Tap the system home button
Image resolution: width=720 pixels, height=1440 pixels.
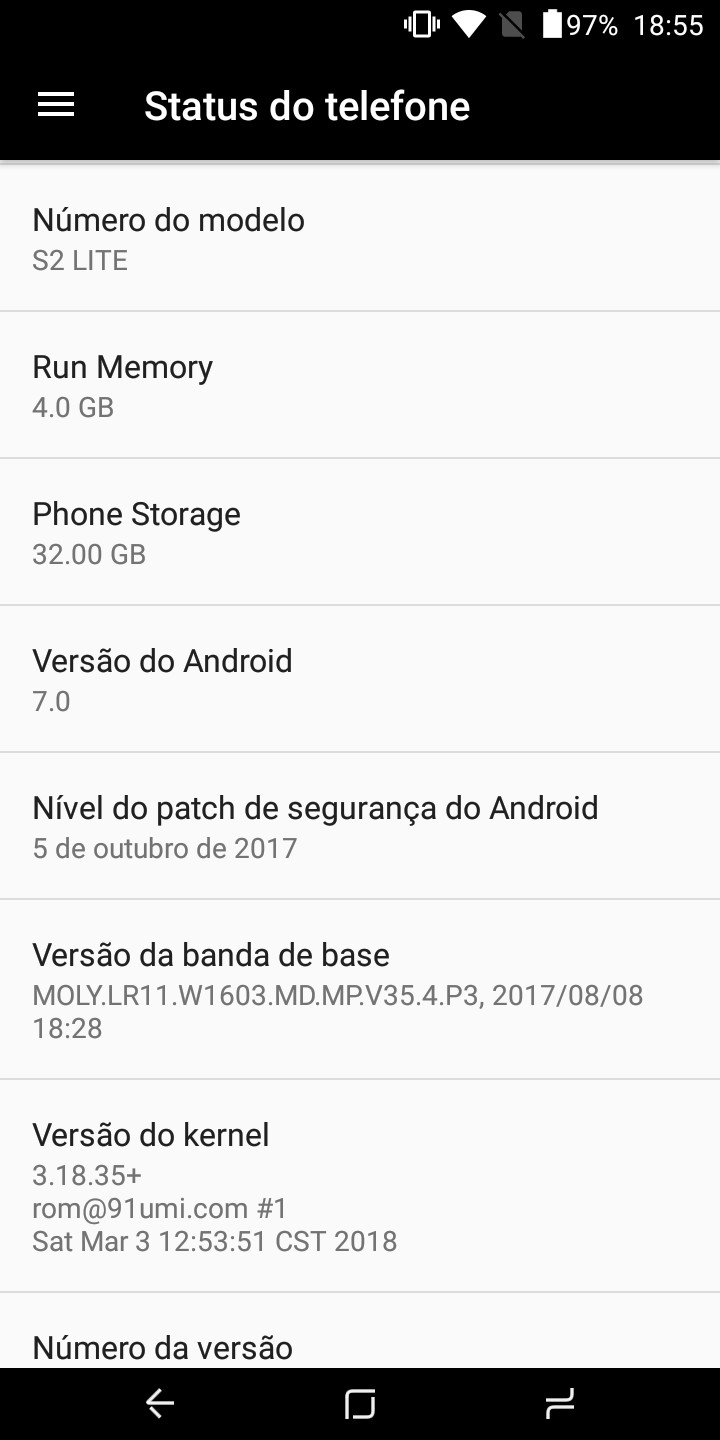360,1404
